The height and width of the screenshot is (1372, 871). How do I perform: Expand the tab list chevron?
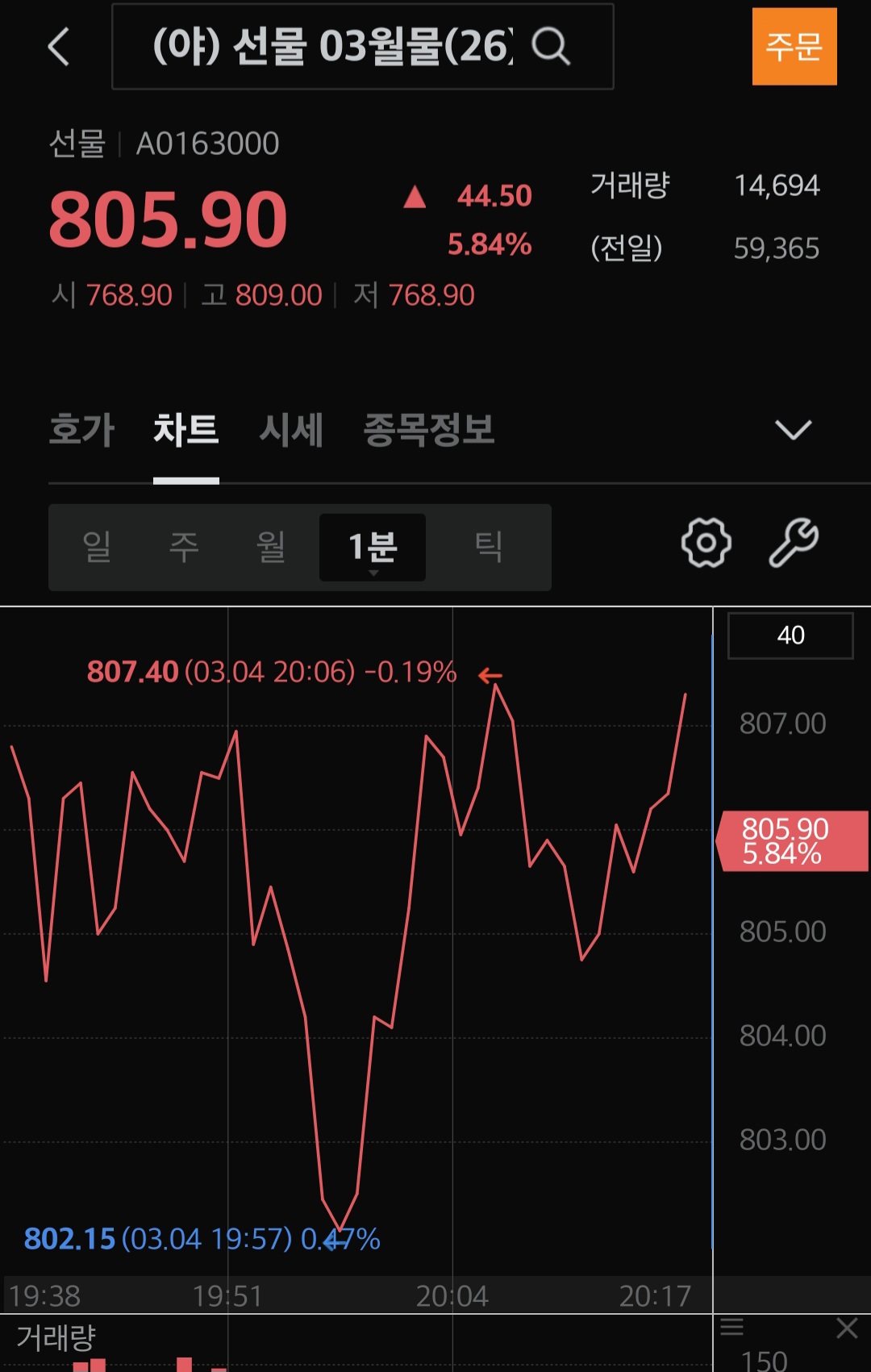point(793,430)
